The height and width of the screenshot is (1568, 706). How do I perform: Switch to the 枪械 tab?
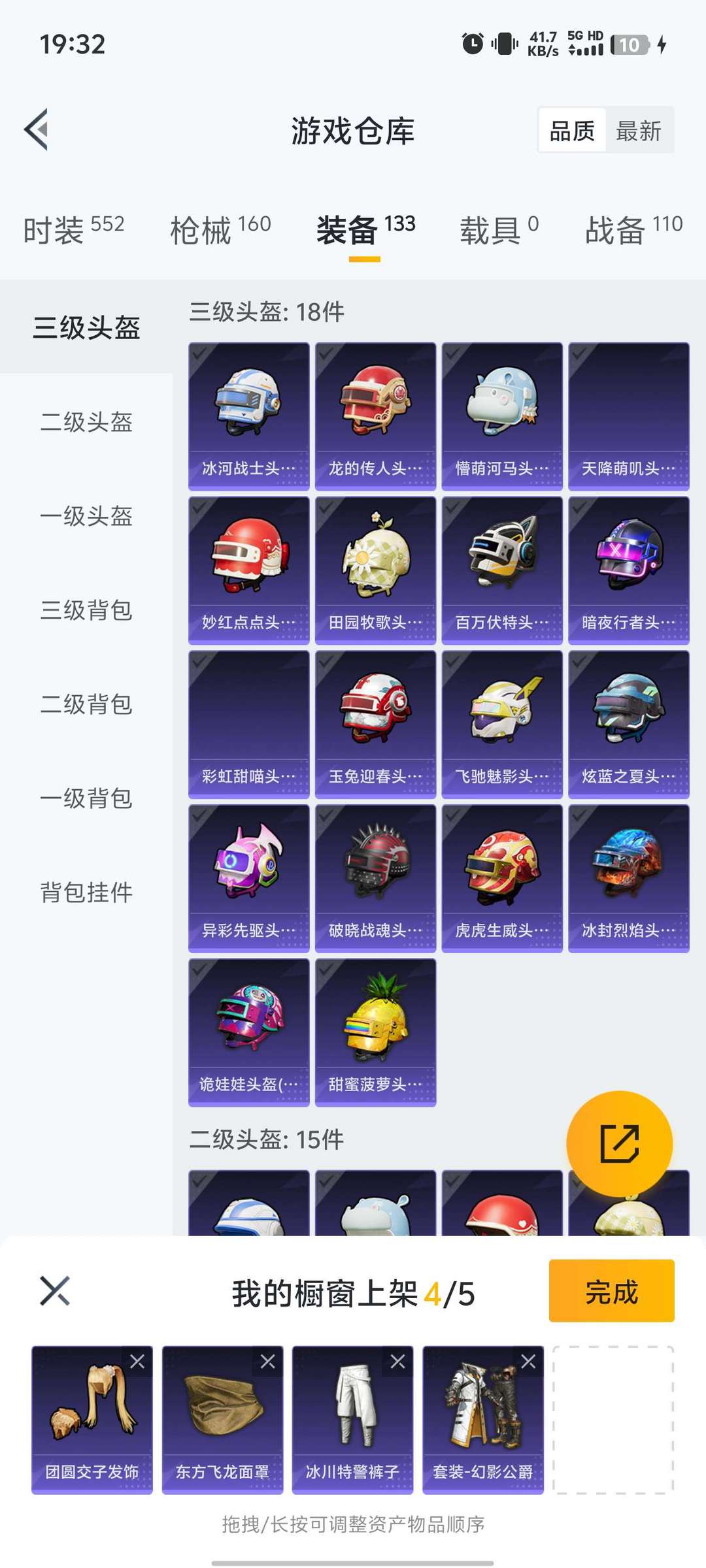(220, 229)
